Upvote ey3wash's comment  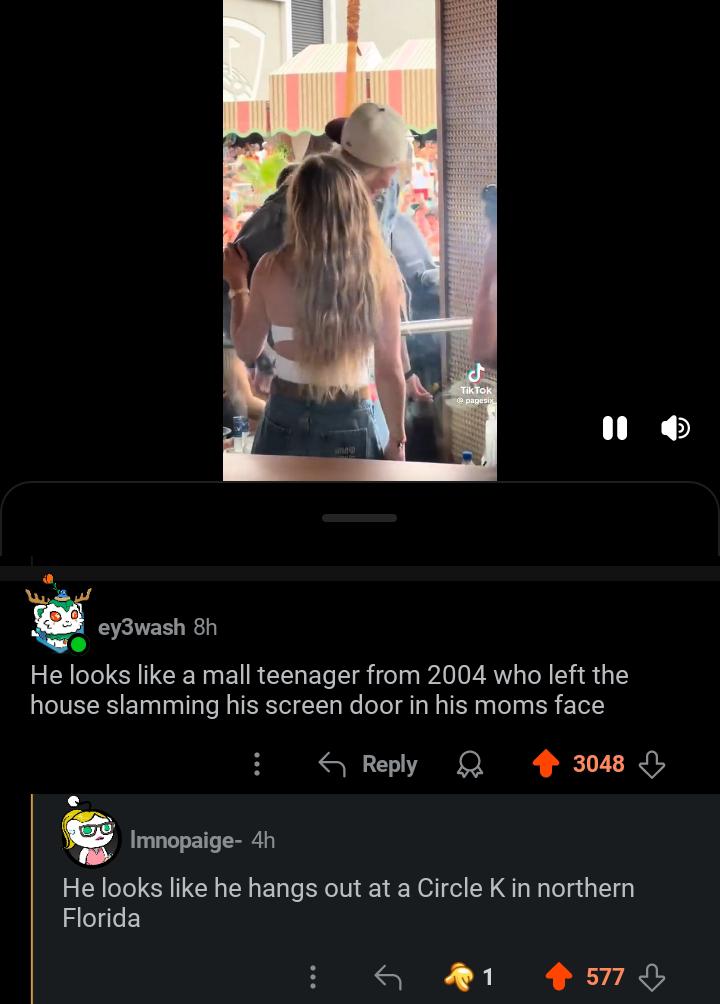pyautogui.click(x=545, y=764)
